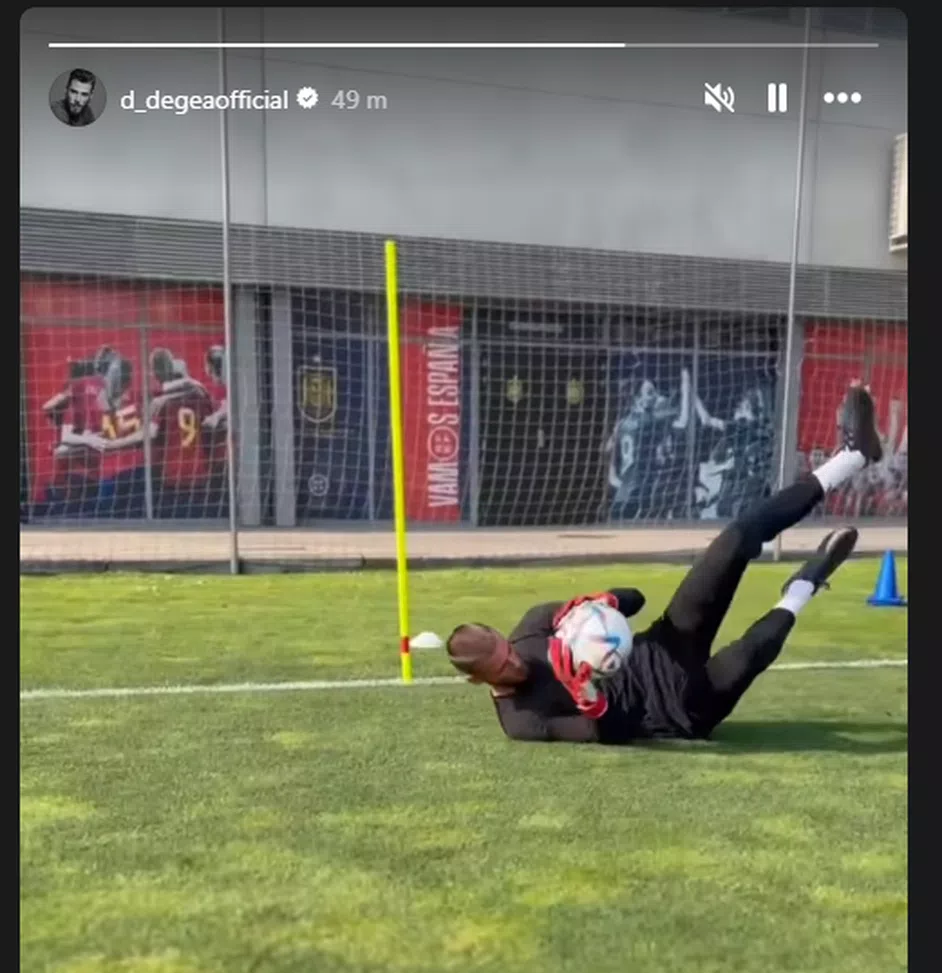Image resolution: width=942 pixels, height=973 pixels.
Task: Open the three-dot more options menu
Action: click(842, 98)
